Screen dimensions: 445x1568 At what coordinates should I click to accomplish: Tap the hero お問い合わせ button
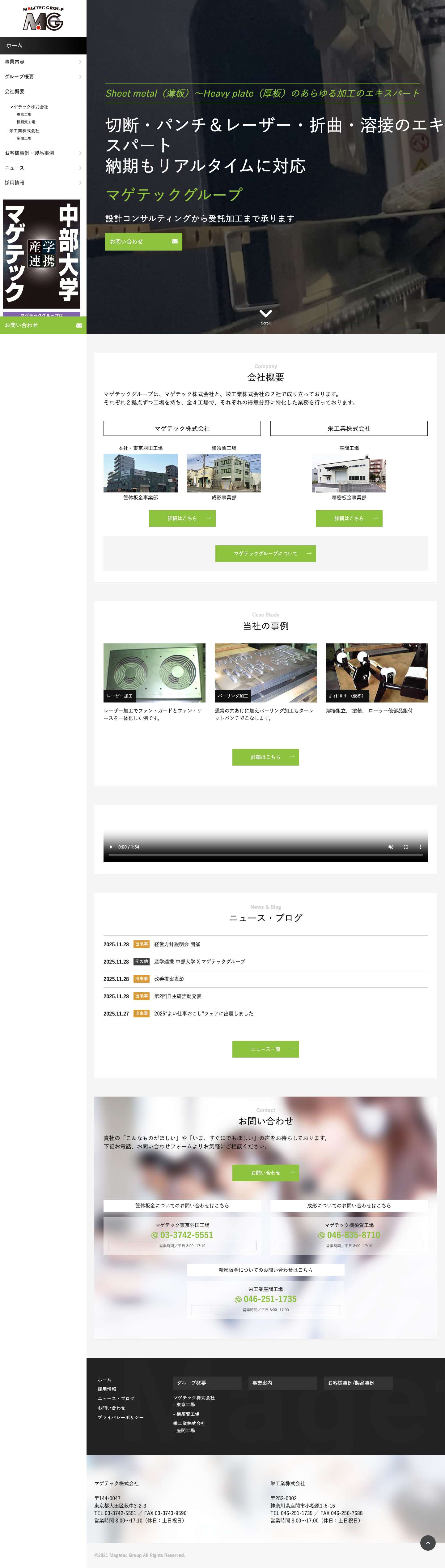point(143,242)
